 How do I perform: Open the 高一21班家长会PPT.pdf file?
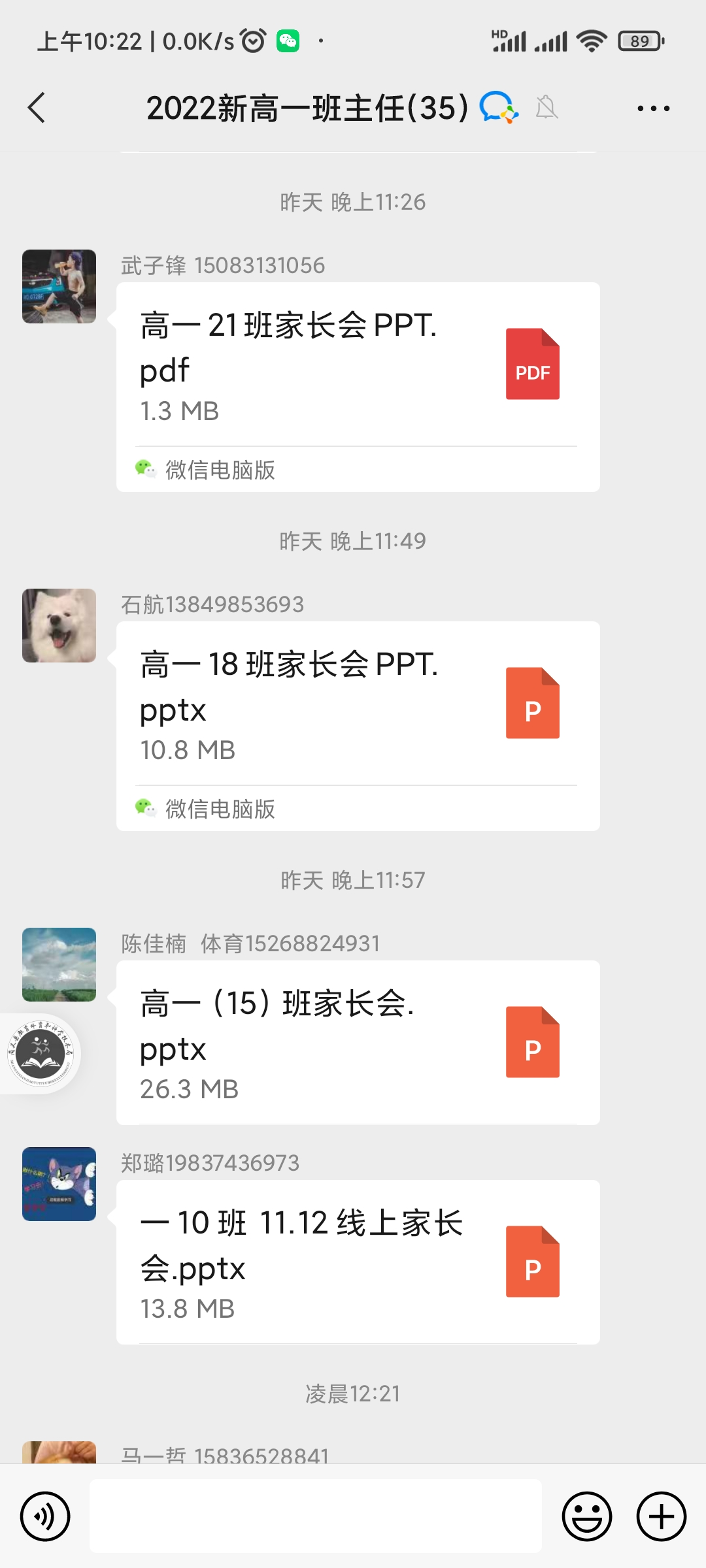[358, 366]
